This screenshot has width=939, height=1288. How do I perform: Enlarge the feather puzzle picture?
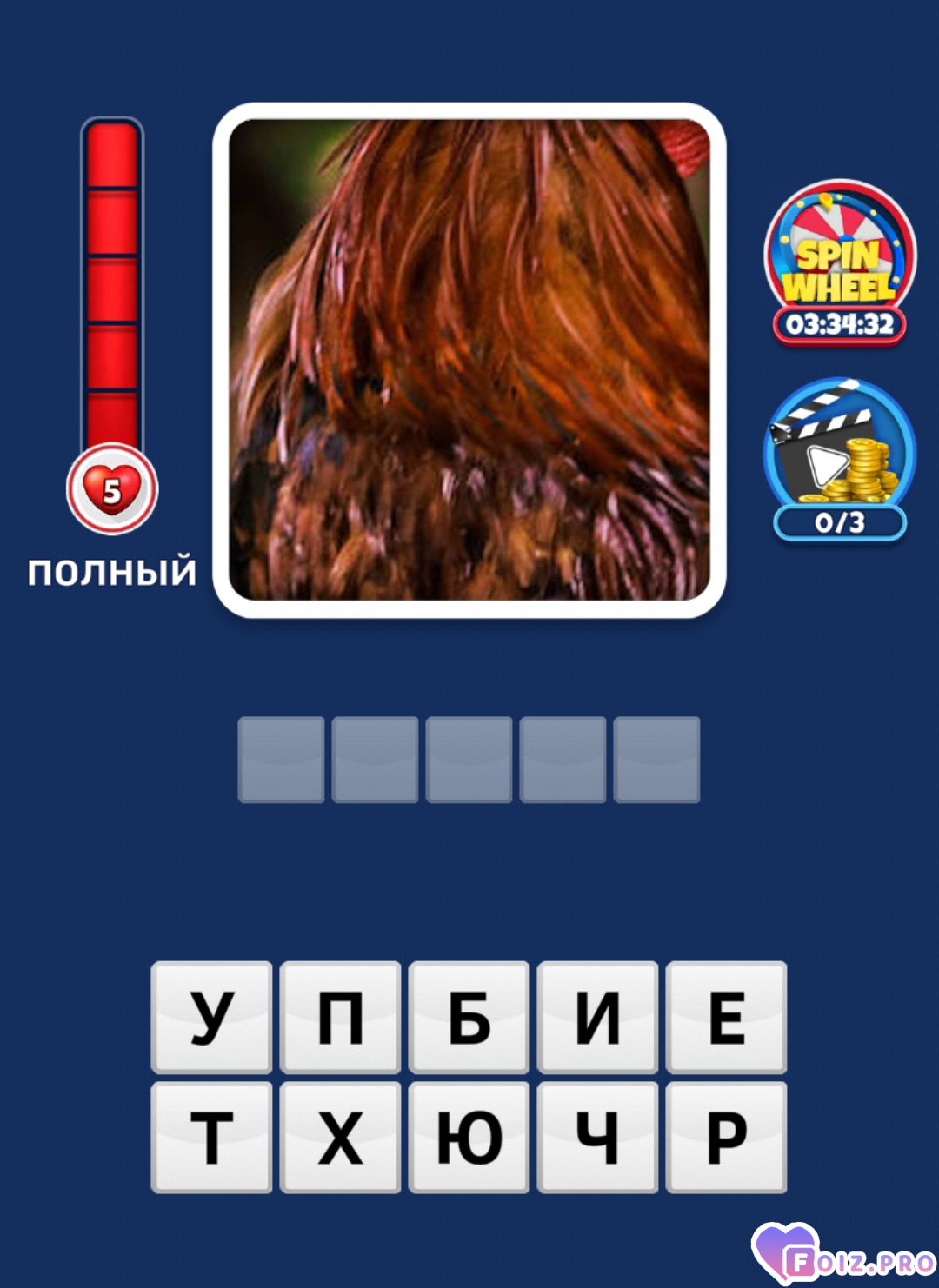(469, 360)
